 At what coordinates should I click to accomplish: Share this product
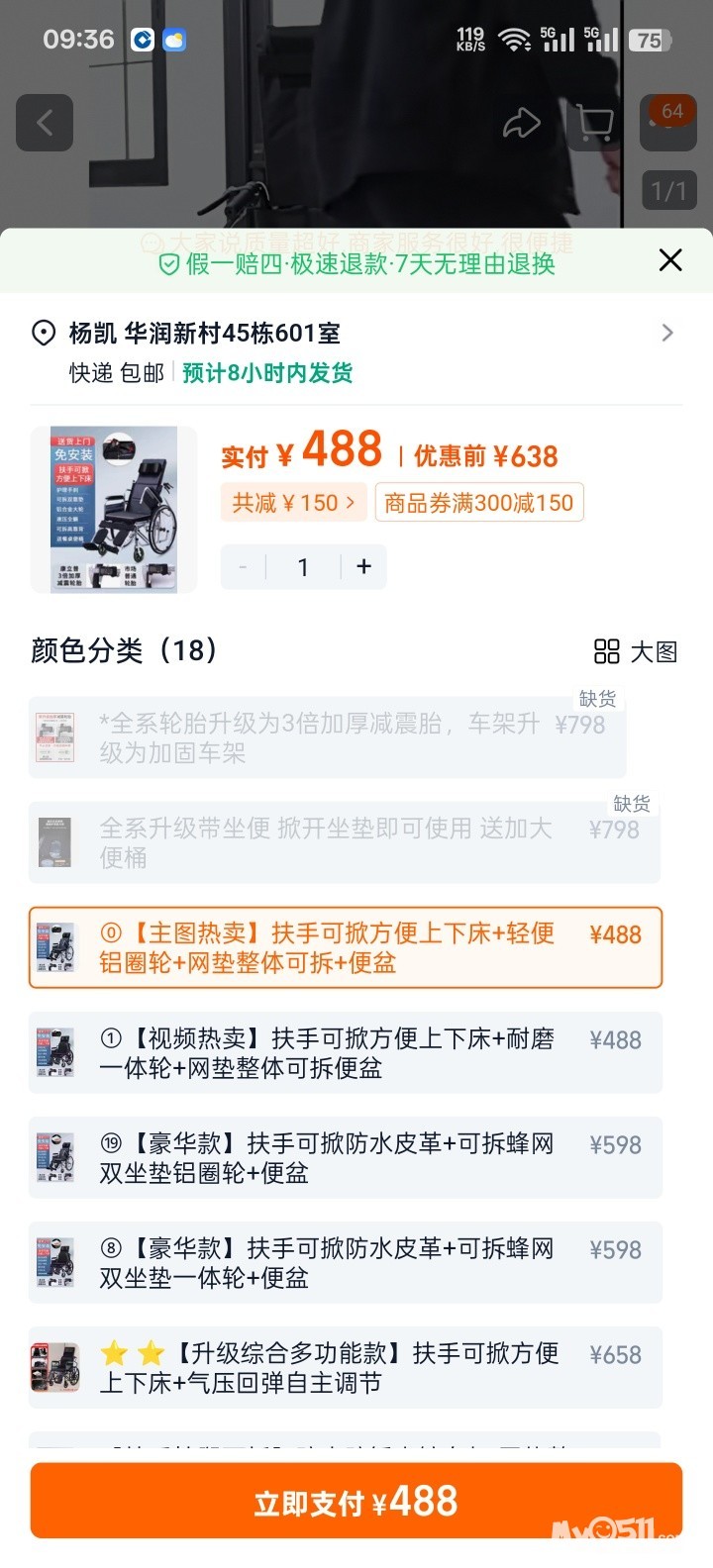[522, 123]
